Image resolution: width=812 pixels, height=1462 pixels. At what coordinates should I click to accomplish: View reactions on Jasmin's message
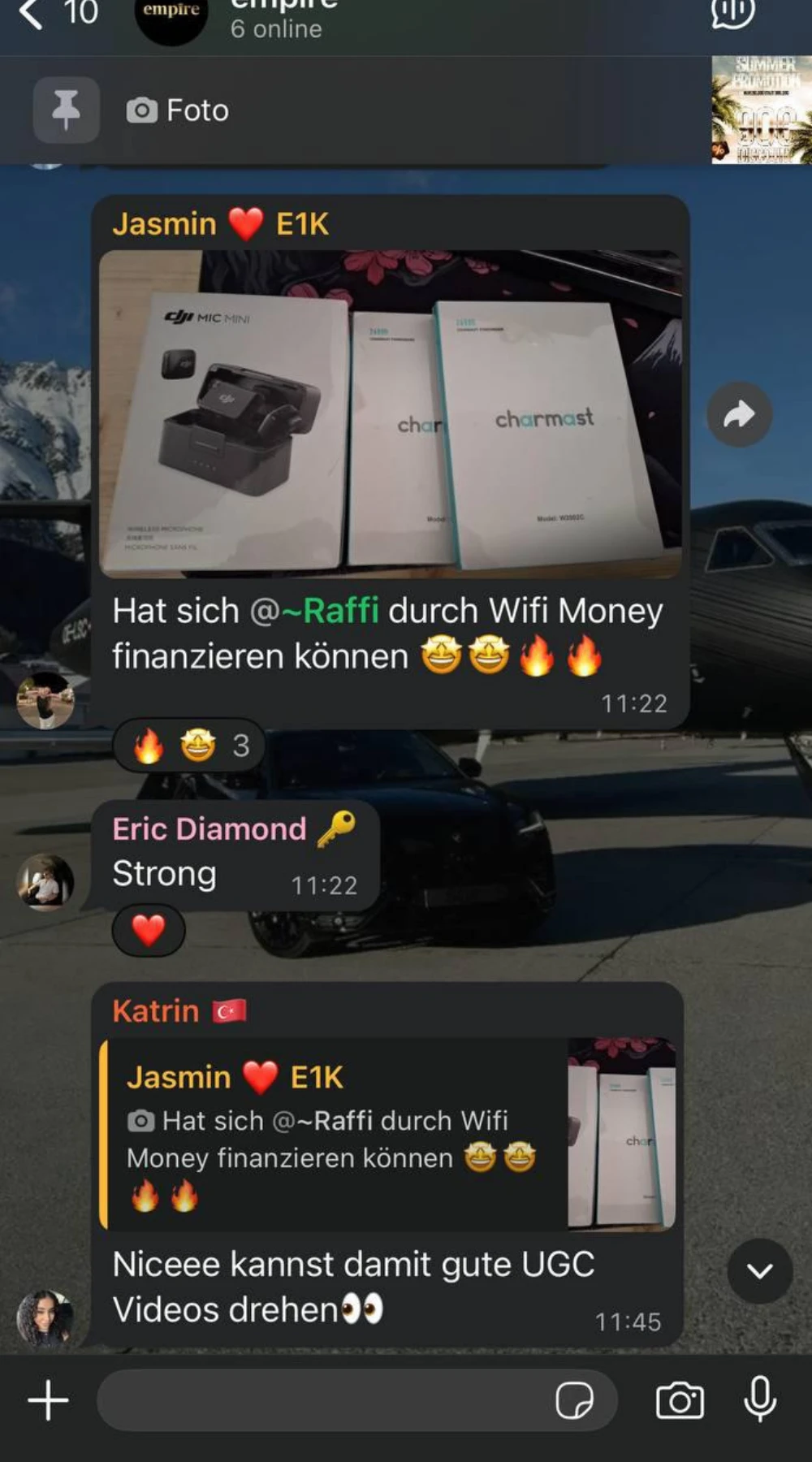pos(189,746)
